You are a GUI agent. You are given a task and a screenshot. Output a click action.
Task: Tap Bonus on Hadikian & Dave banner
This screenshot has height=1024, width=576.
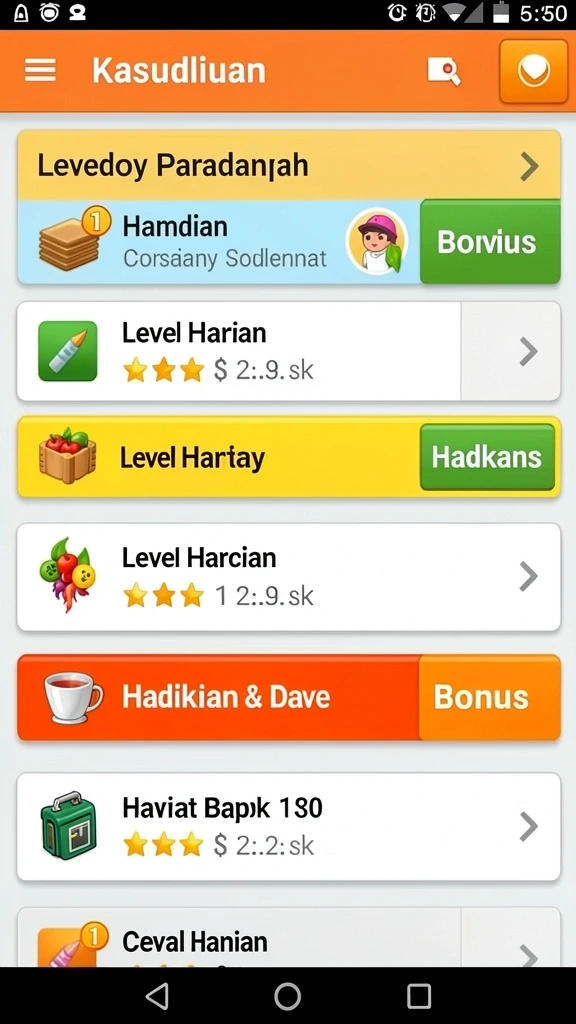(x=490, y=697)
